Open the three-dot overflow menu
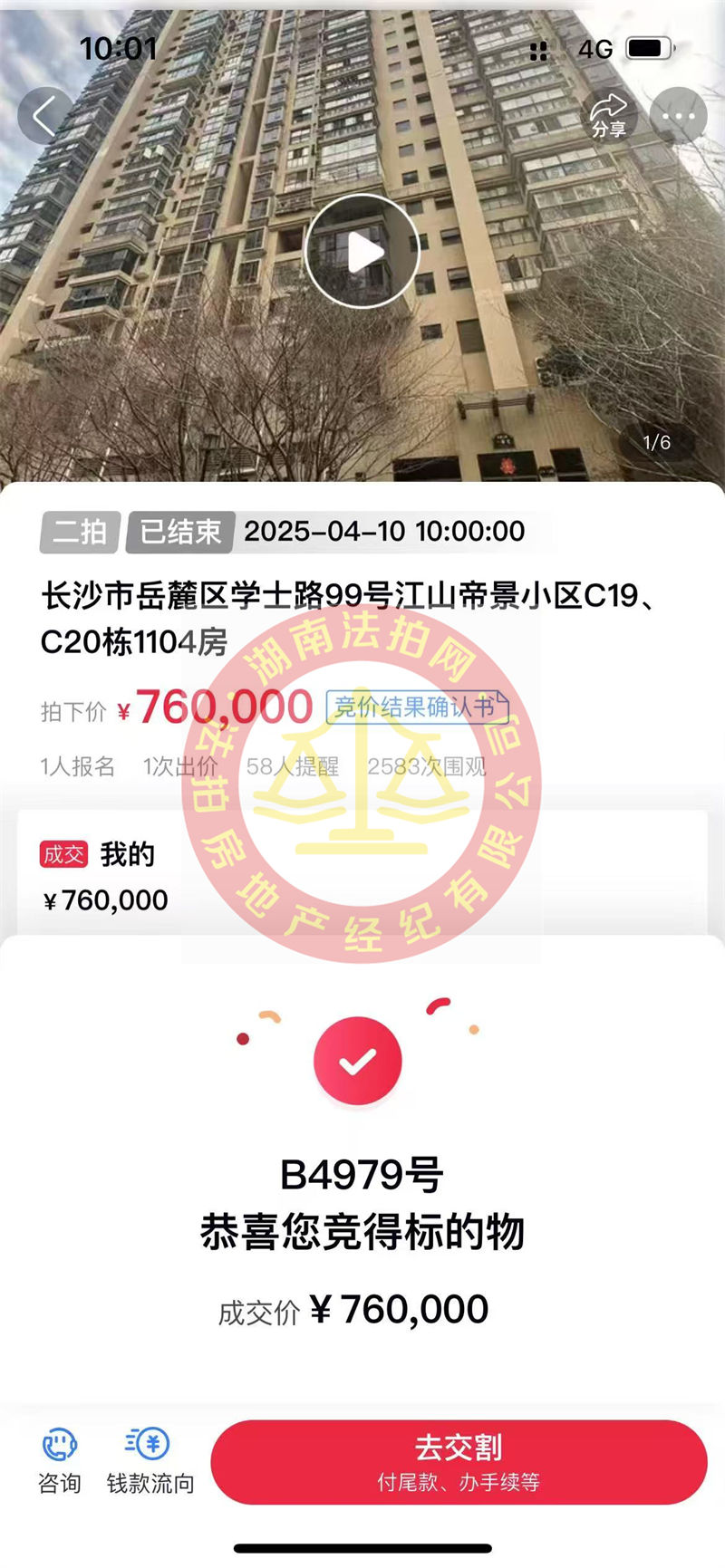 tap(678, 116)
